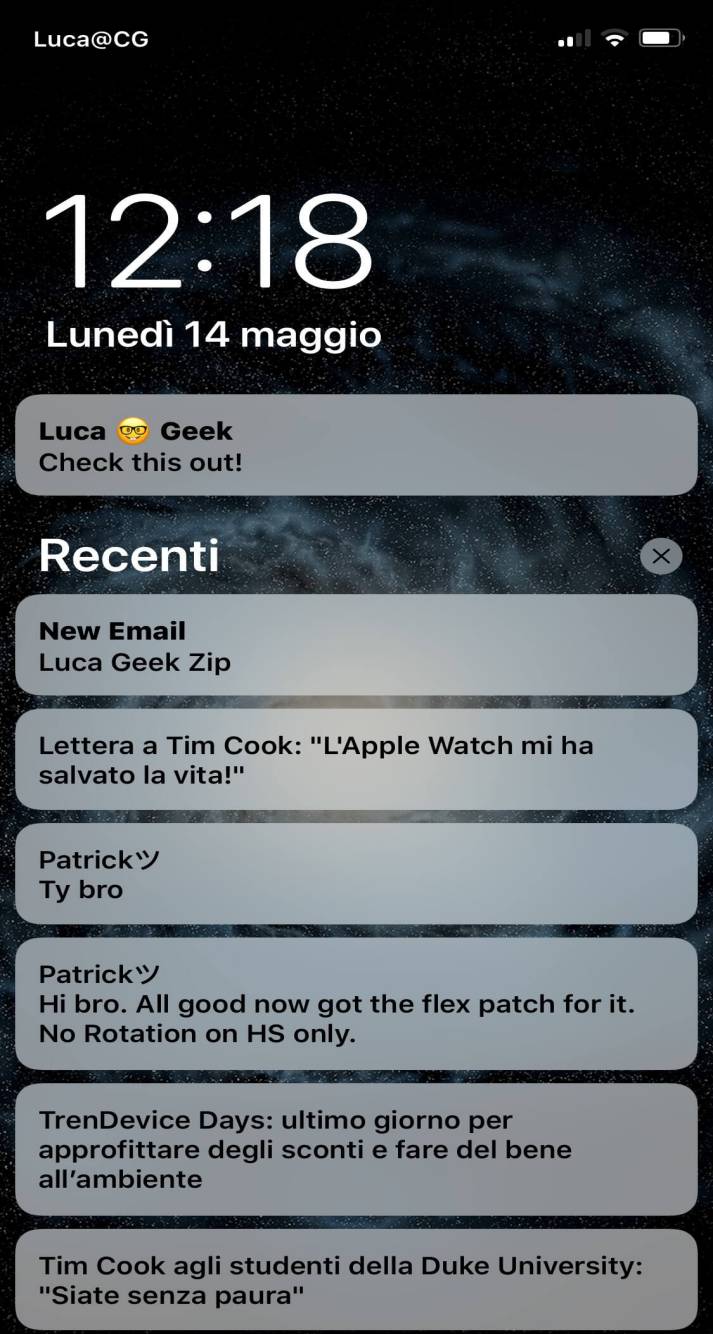Open the Lettera a Tim Cook notification

pyautogui.click(x=356, y=759)
